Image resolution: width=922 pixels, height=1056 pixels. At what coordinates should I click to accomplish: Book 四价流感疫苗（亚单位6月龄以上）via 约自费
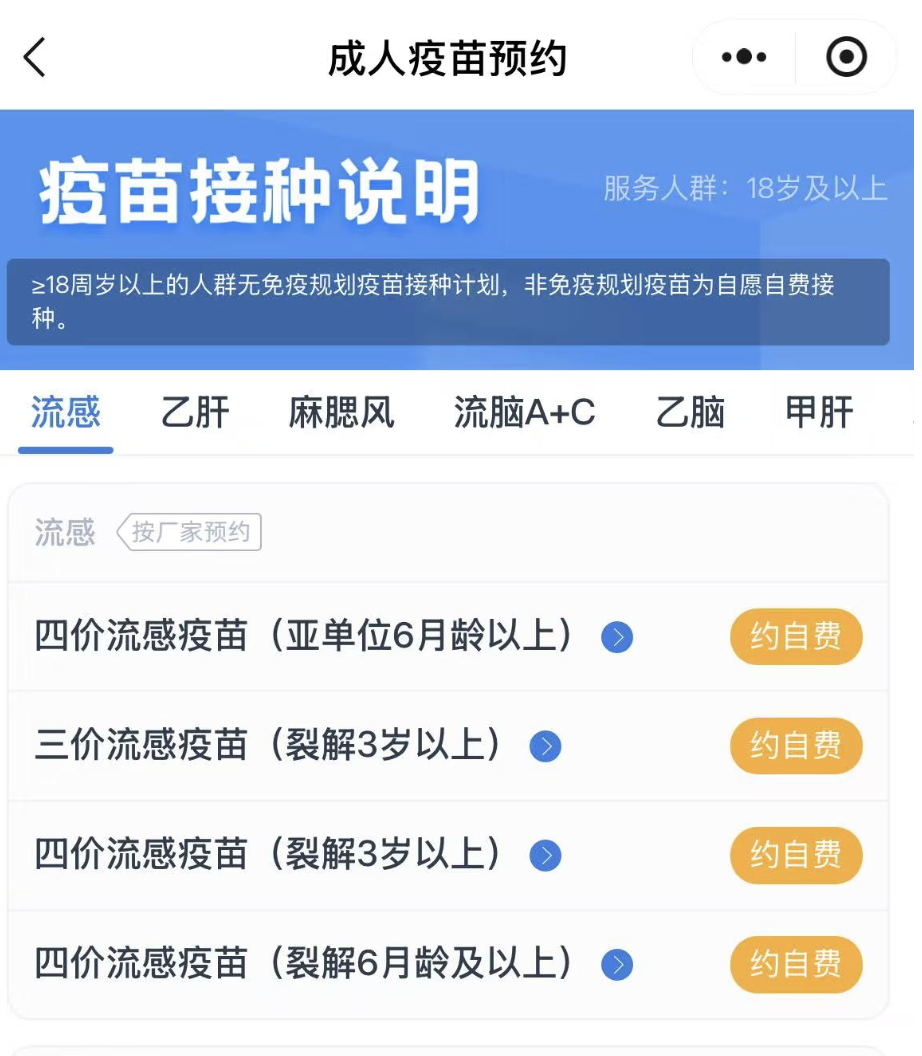796,636
